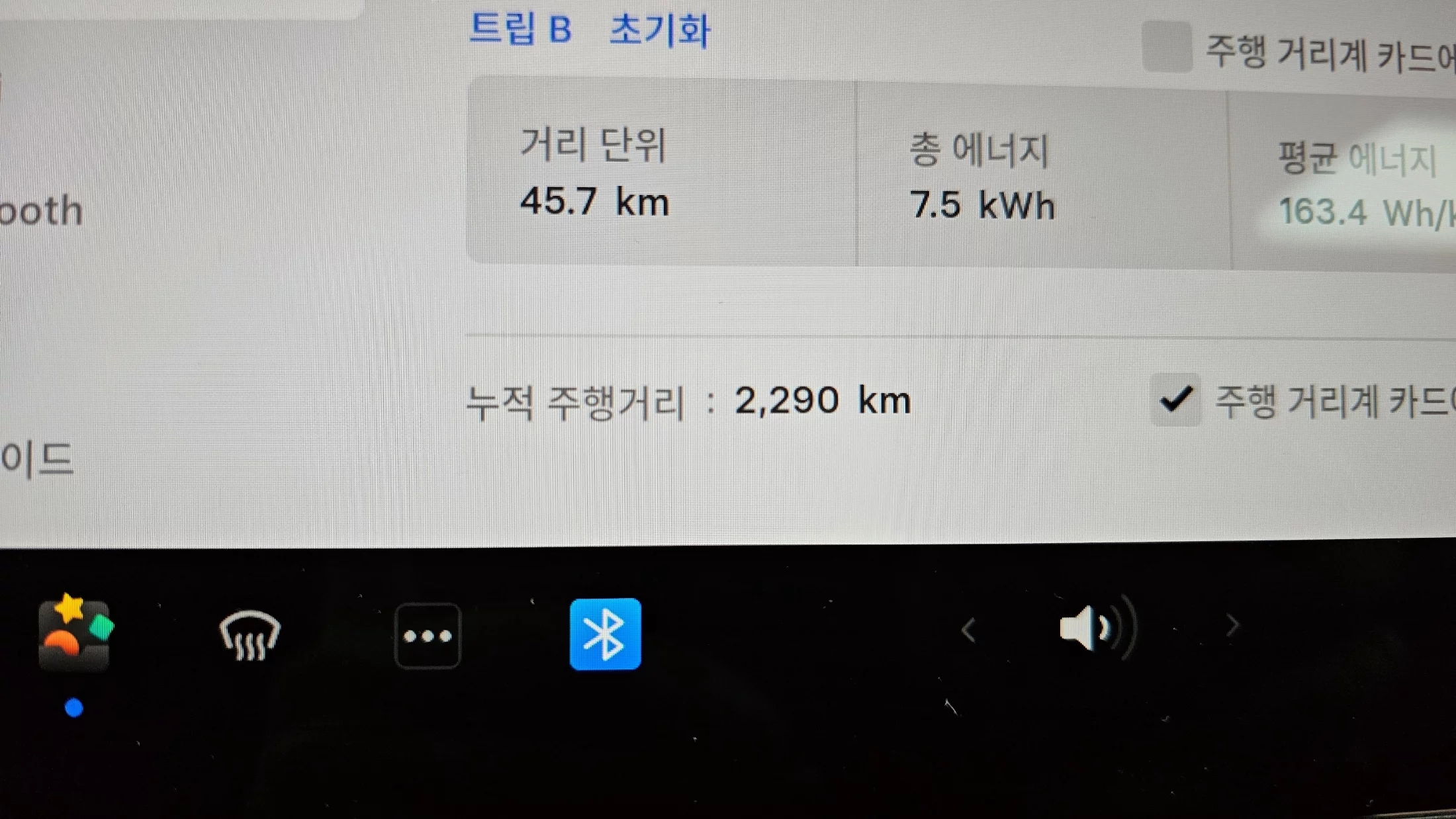Open the Toybox app icon
This screenshot has width=1456, height=819.
click(x=74, y=634)
